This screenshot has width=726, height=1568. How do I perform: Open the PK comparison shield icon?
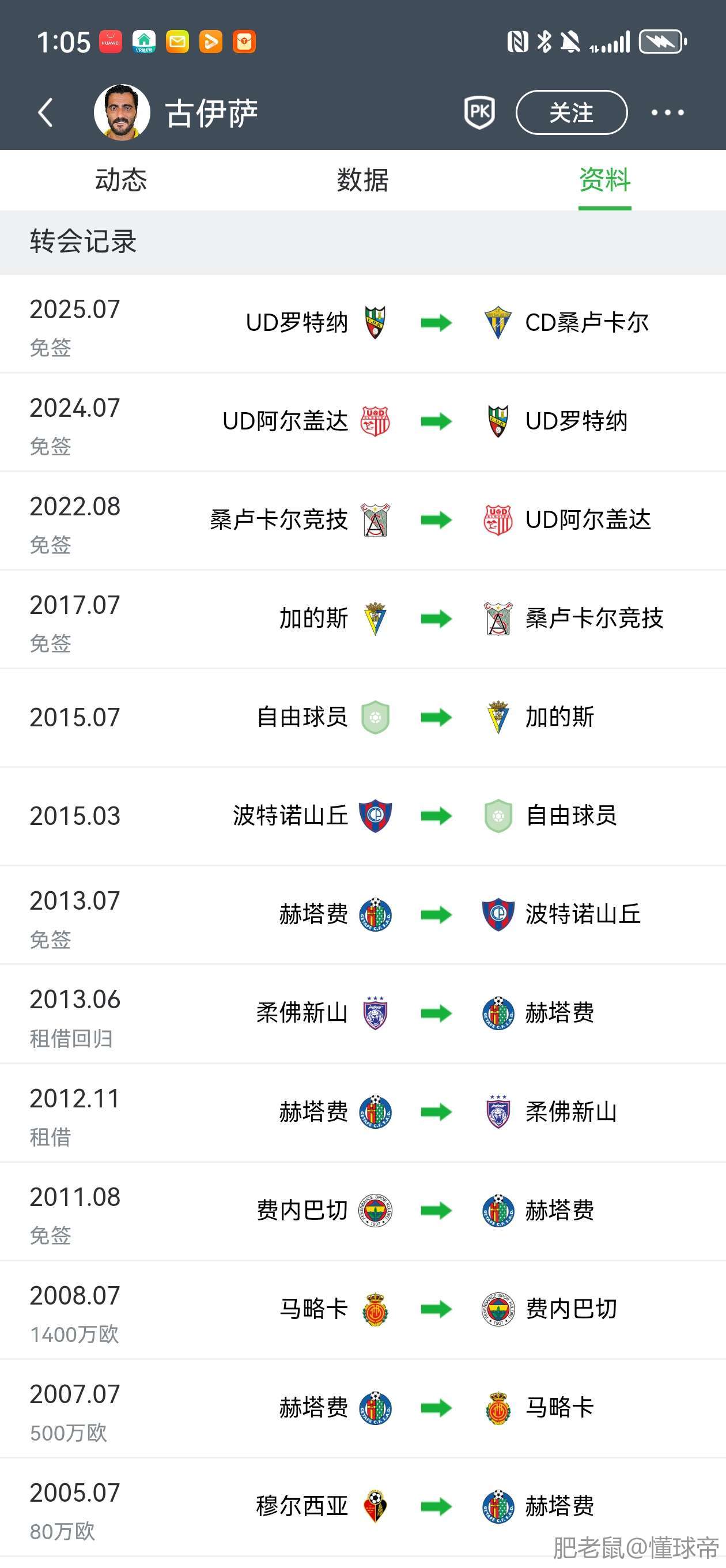pos(479,112)
